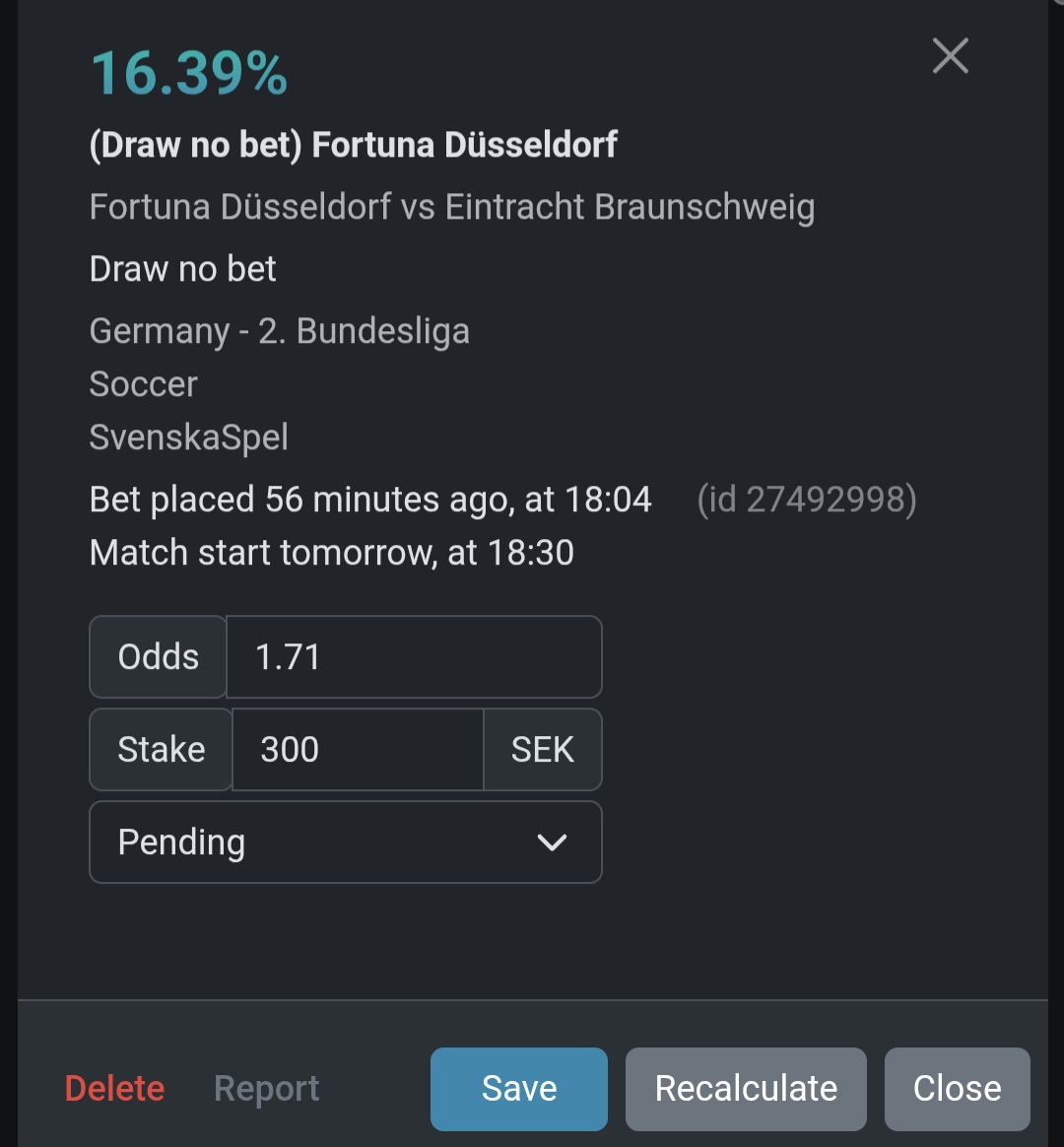This screenshot has width=1064, height=1147.
Task: Dismiss the bet dialog with the X
Action: [x=950, y=56]
